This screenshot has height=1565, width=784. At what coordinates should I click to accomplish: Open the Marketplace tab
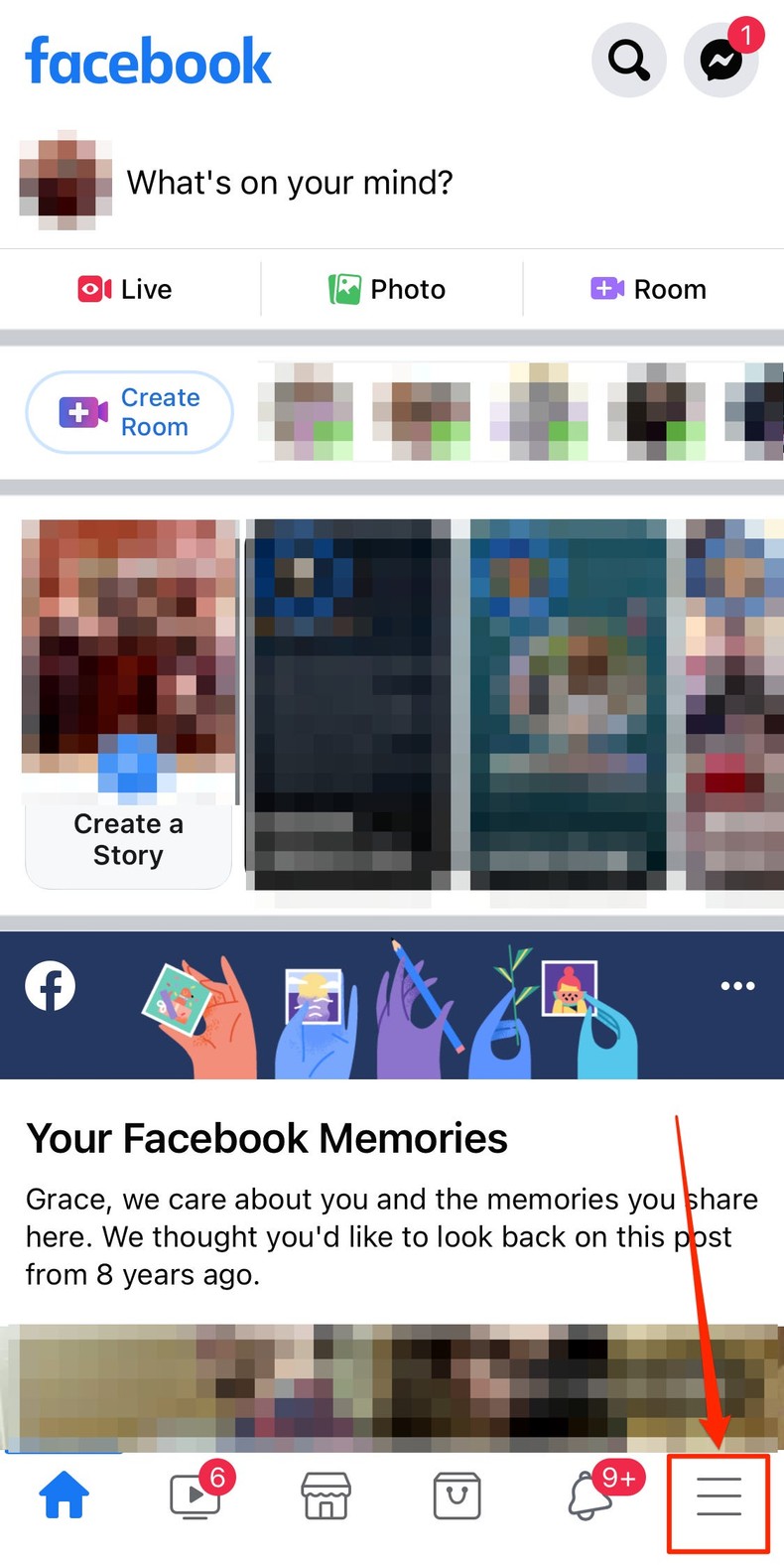click(x=326, y=1495)
